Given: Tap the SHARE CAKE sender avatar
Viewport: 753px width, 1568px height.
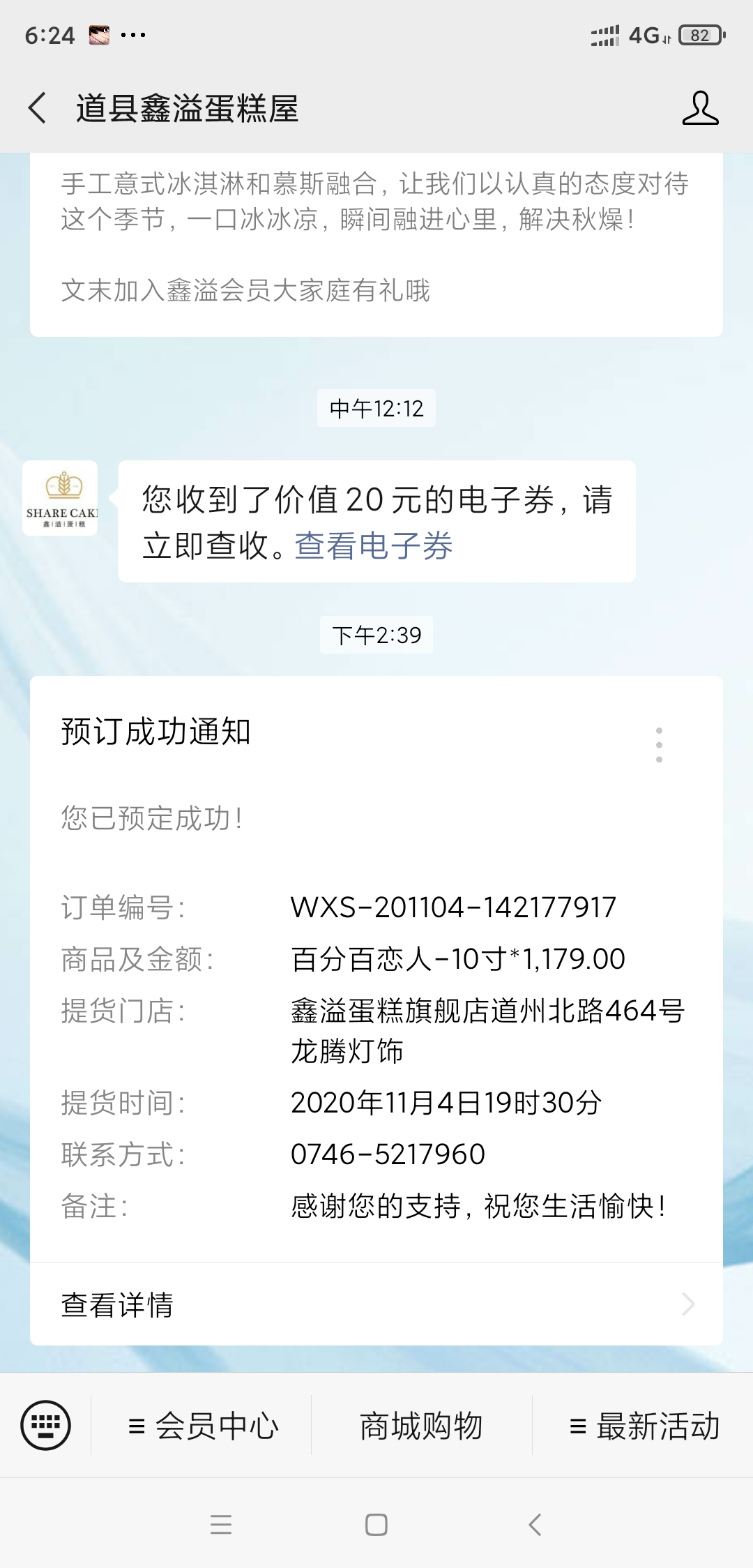Looking at the screenshot, I should 60,498.
